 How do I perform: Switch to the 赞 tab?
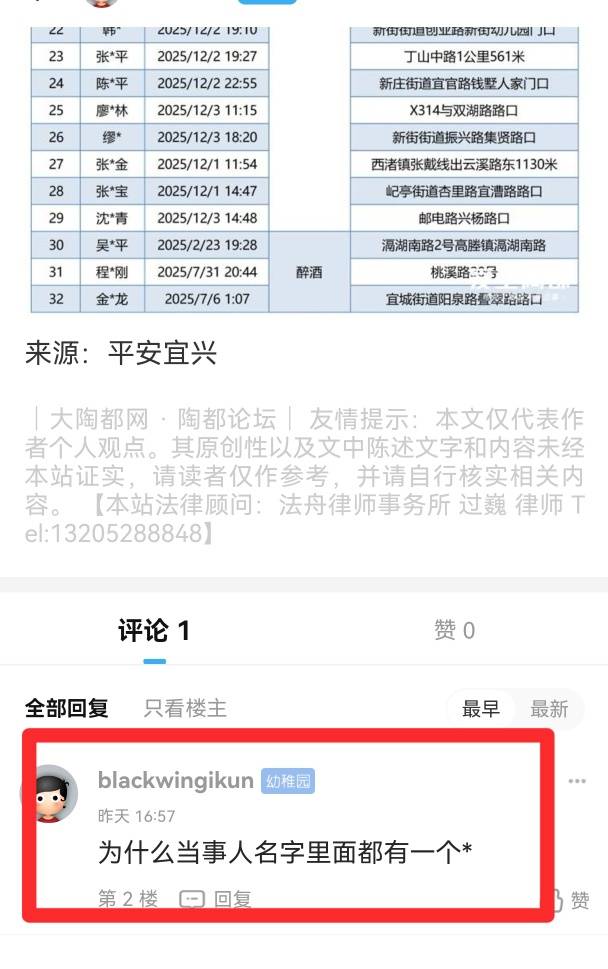tap(454, 630)
